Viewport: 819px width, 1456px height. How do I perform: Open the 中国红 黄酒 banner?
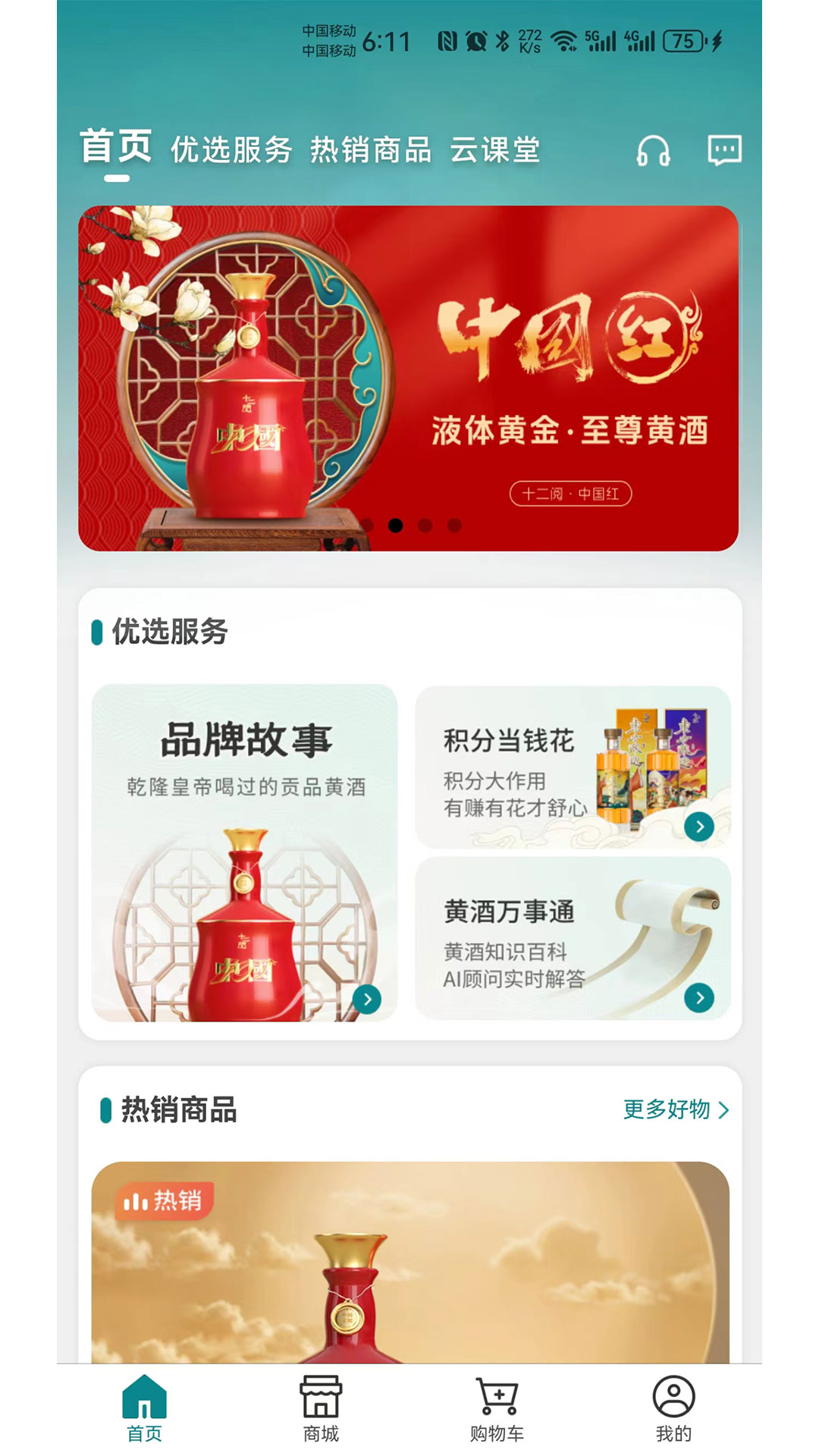pos(408,378)
